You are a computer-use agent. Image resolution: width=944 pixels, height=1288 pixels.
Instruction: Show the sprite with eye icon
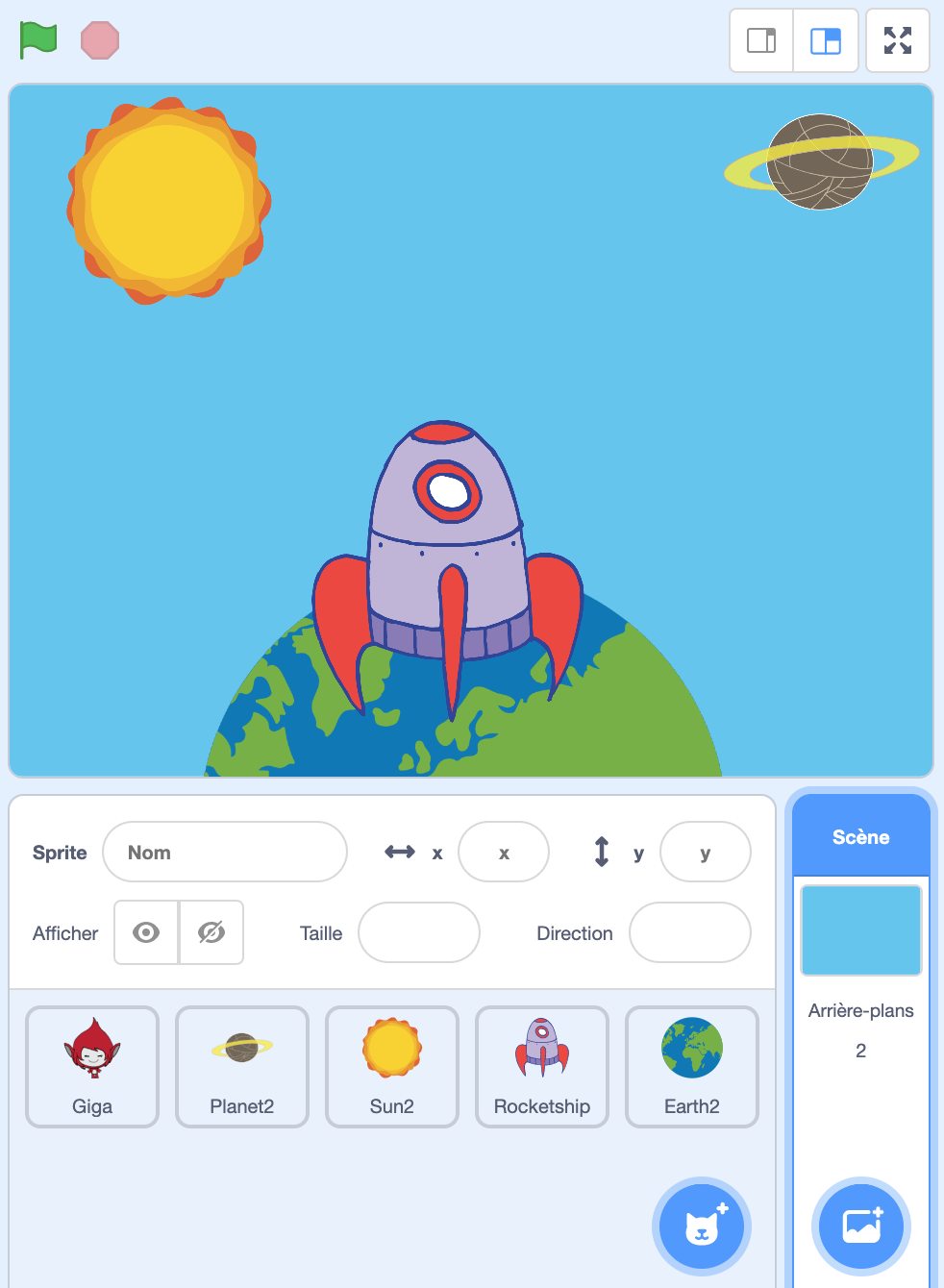pyautogui.click(x=146, y=932)
